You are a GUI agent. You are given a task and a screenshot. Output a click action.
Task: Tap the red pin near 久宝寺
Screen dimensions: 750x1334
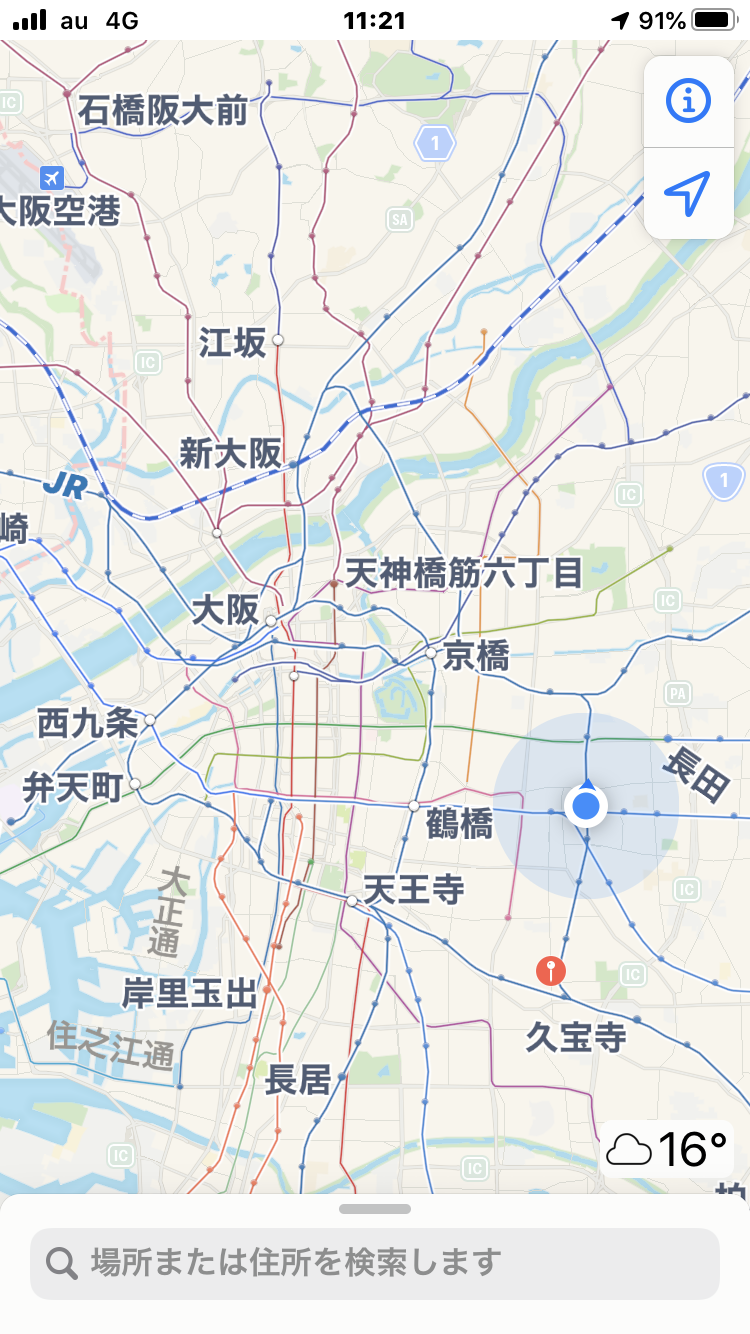(550, 969)
